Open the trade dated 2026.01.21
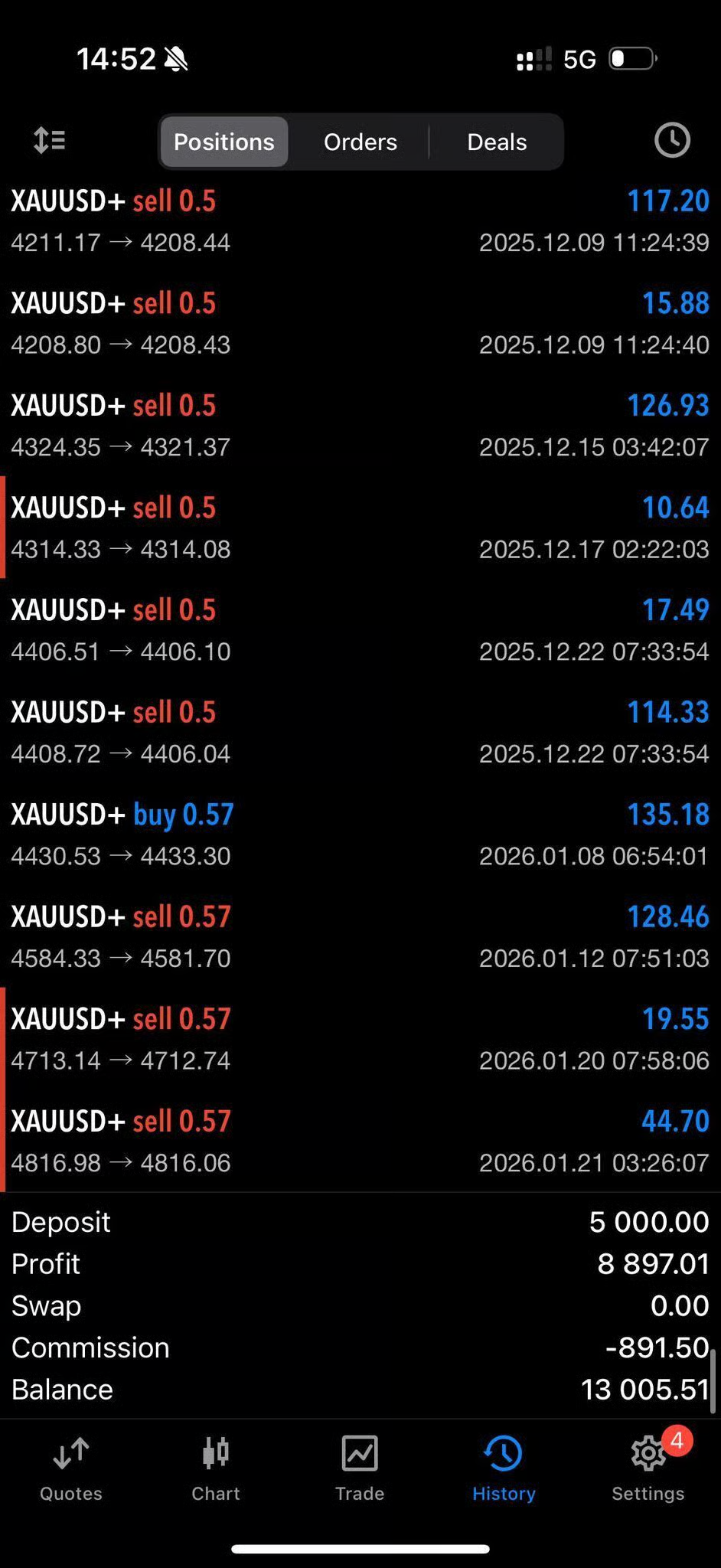 [x=360, y=1141]
